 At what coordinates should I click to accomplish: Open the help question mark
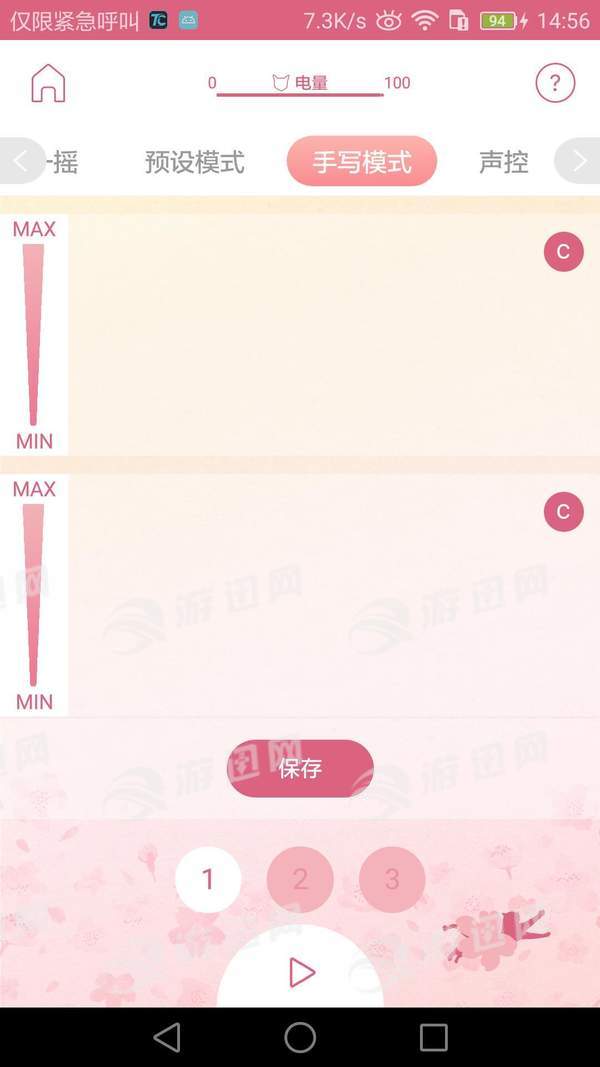pyautogui.click(x=555, y=83)
